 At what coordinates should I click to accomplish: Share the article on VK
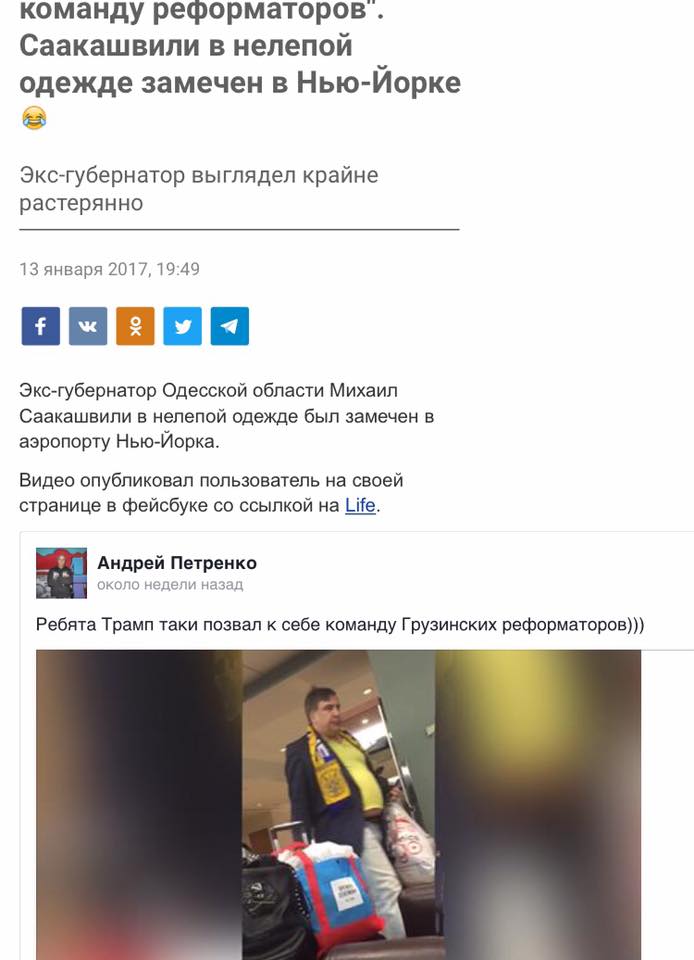click(x=88, y=326)
